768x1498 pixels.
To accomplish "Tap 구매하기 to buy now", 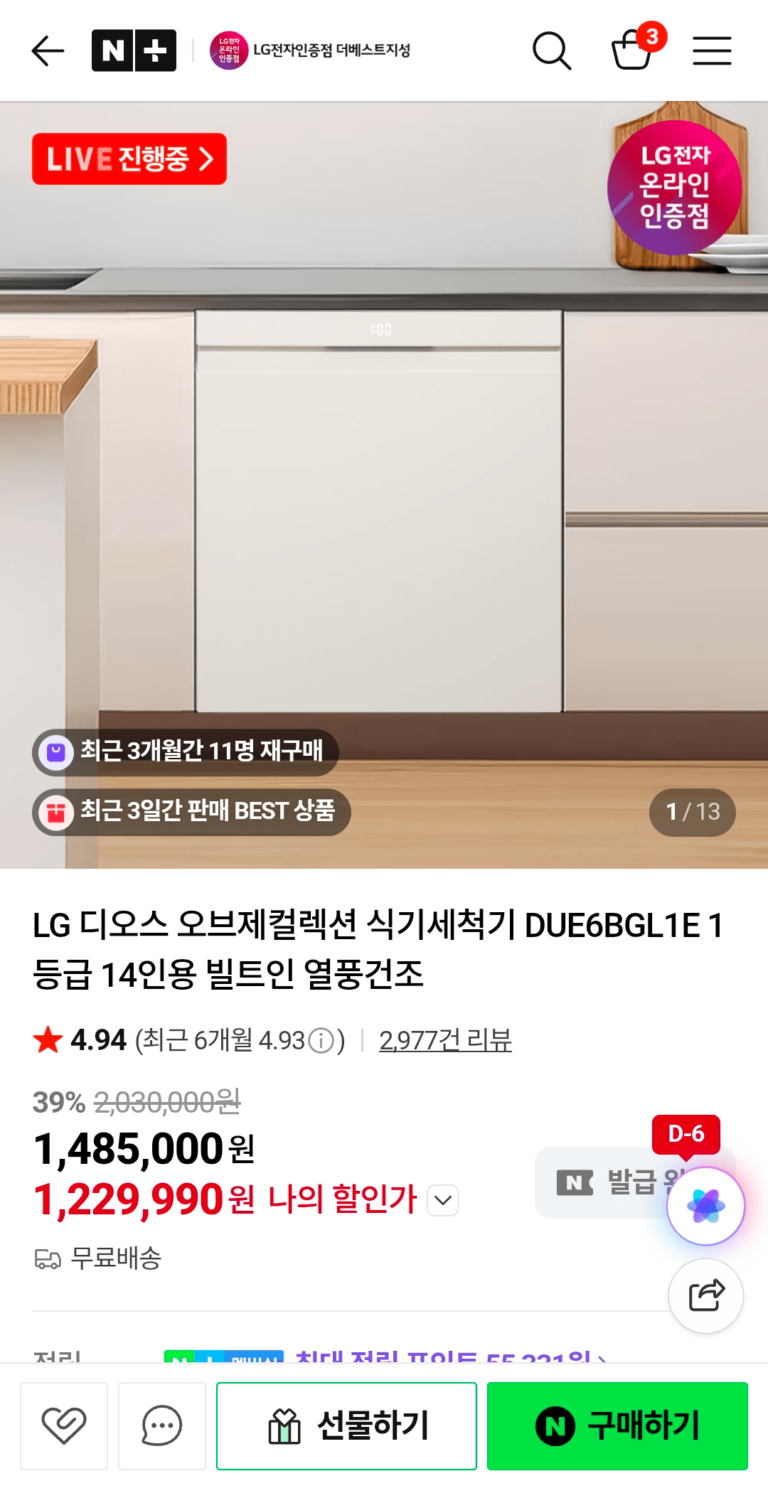I will (617, 1426).
